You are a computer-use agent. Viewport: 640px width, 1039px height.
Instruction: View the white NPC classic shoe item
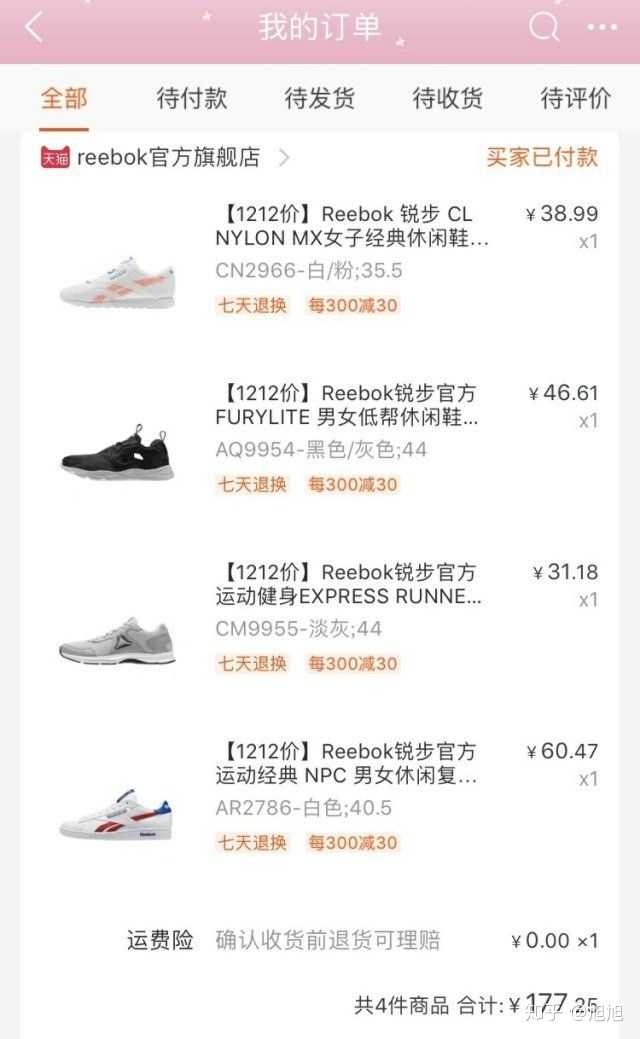coord(346,764)
